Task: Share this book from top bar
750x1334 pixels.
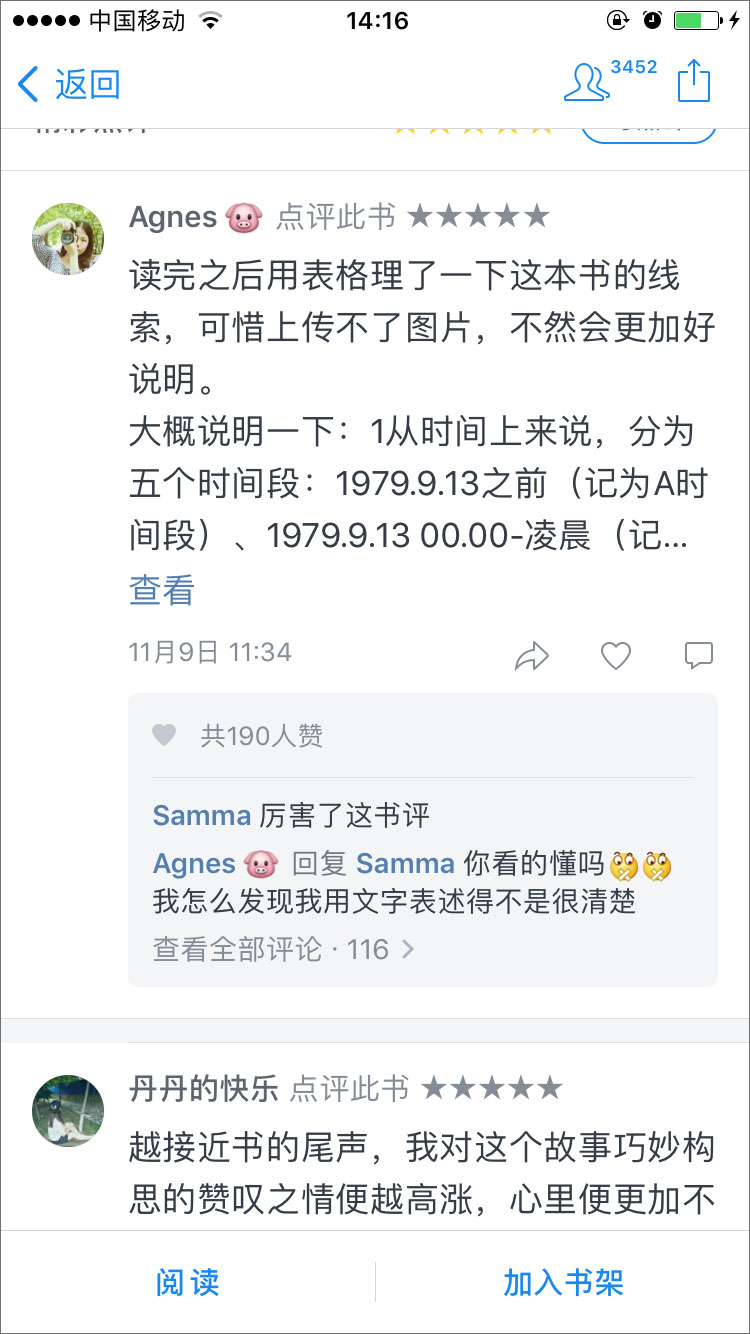Action: point(694,81)
